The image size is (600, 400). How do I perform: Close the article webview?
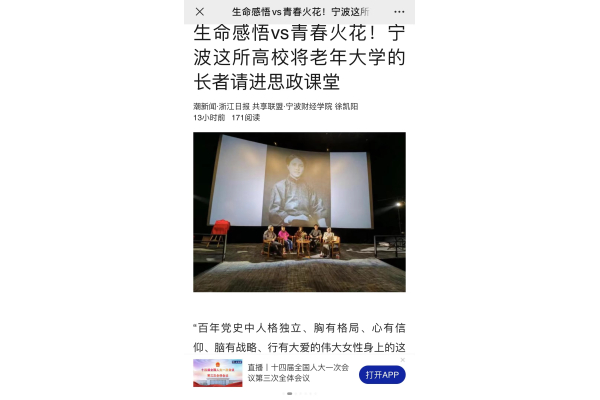[x=201, y=11]
